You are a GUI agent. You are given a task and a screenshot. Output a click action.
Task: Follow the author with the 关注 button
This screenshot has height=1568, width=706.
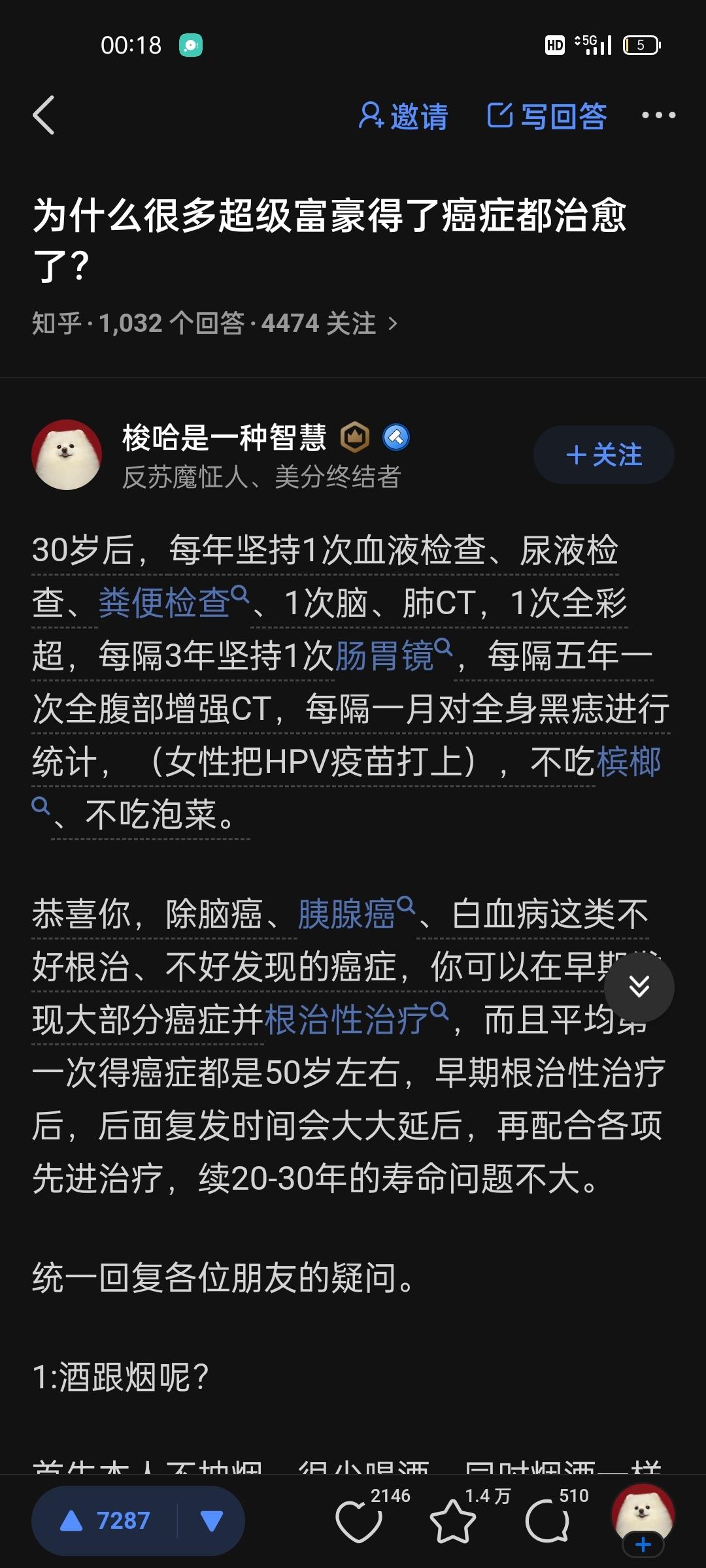603,455
